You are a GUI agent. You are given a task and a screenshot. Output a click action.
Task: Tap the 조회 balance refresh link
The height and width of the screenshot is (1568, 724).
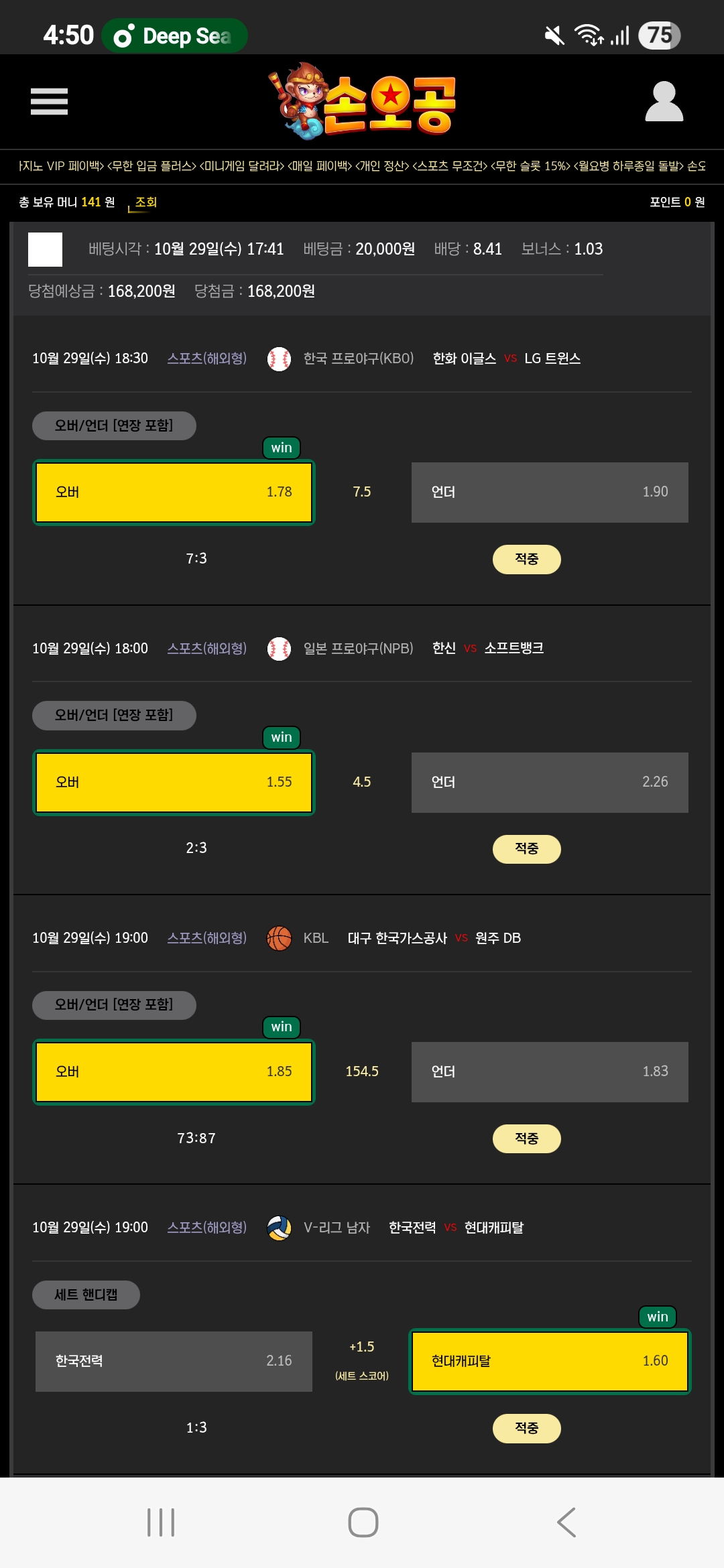(145, 202)
